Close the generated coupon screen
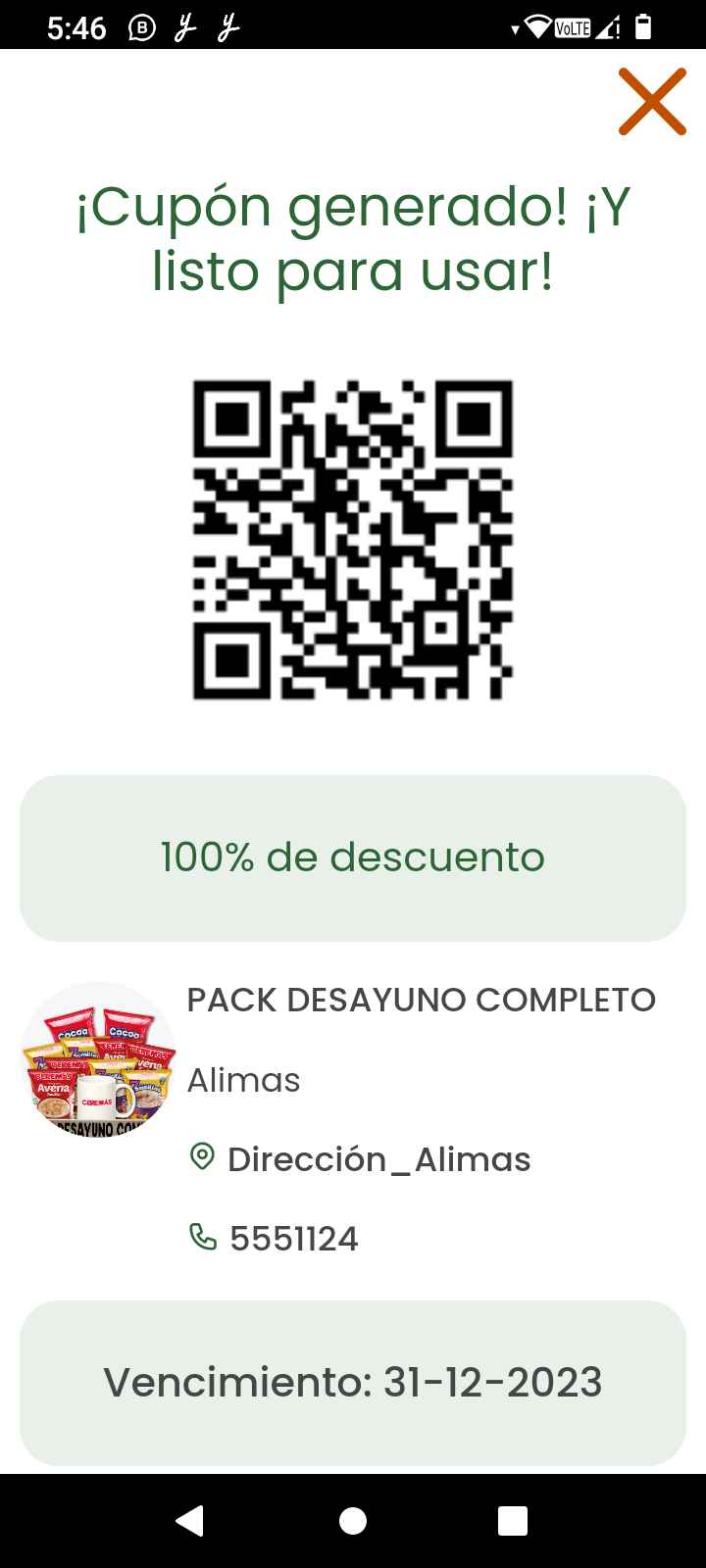The height and width of the screenshot is (1568, 706). coord(652,101)
